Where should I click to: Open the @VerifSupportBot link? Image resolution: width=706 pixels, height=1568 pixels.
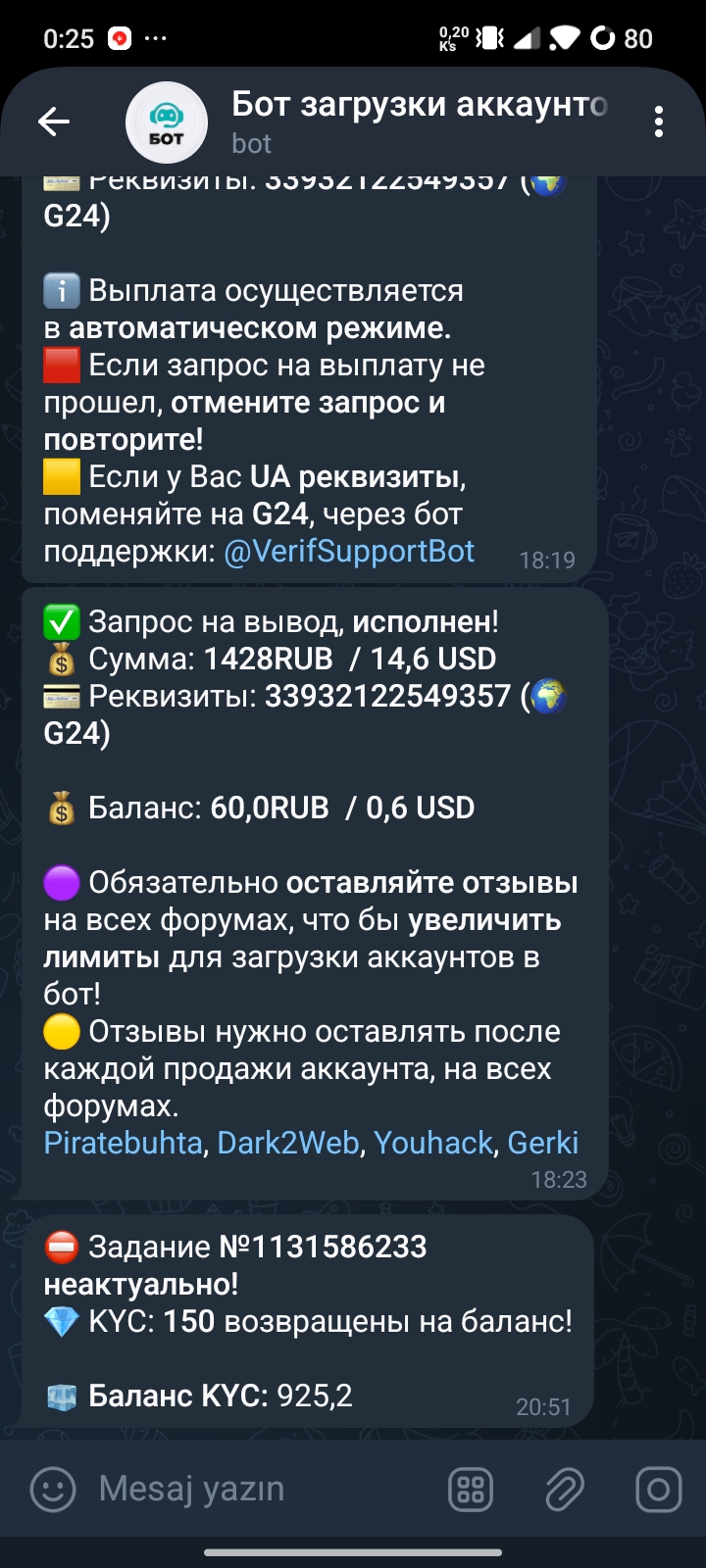349,551
